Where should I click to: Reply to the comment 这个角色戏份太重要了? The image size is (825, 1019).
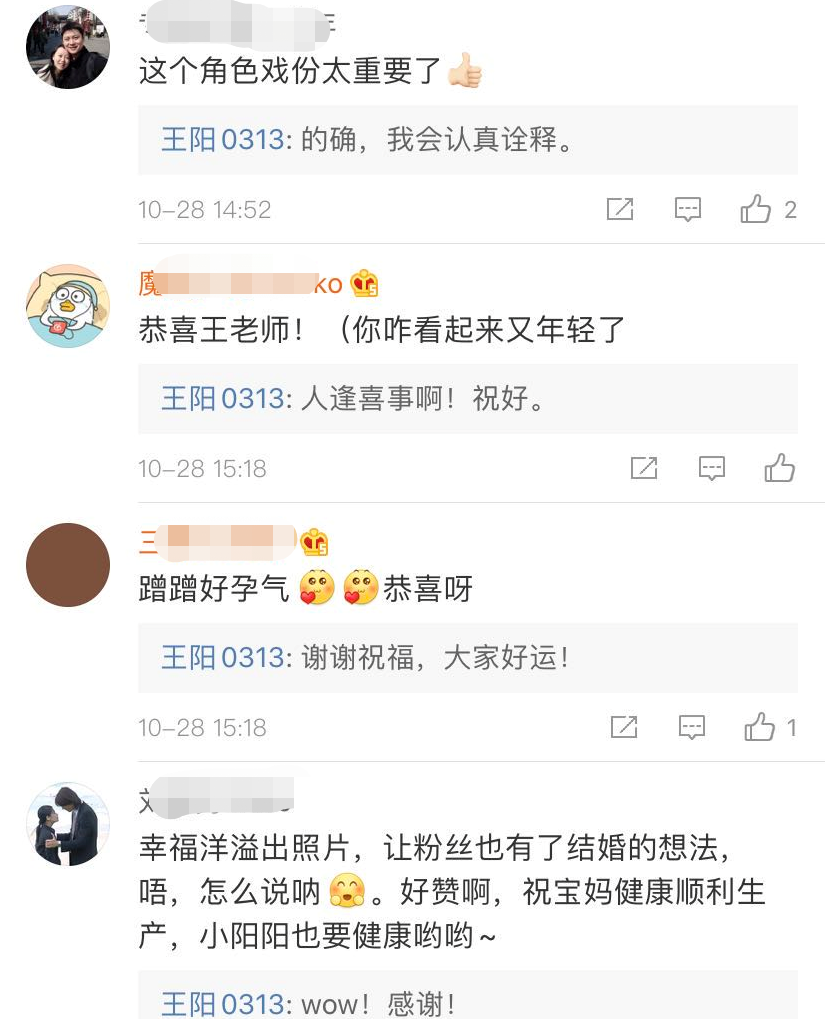point(688,209)
